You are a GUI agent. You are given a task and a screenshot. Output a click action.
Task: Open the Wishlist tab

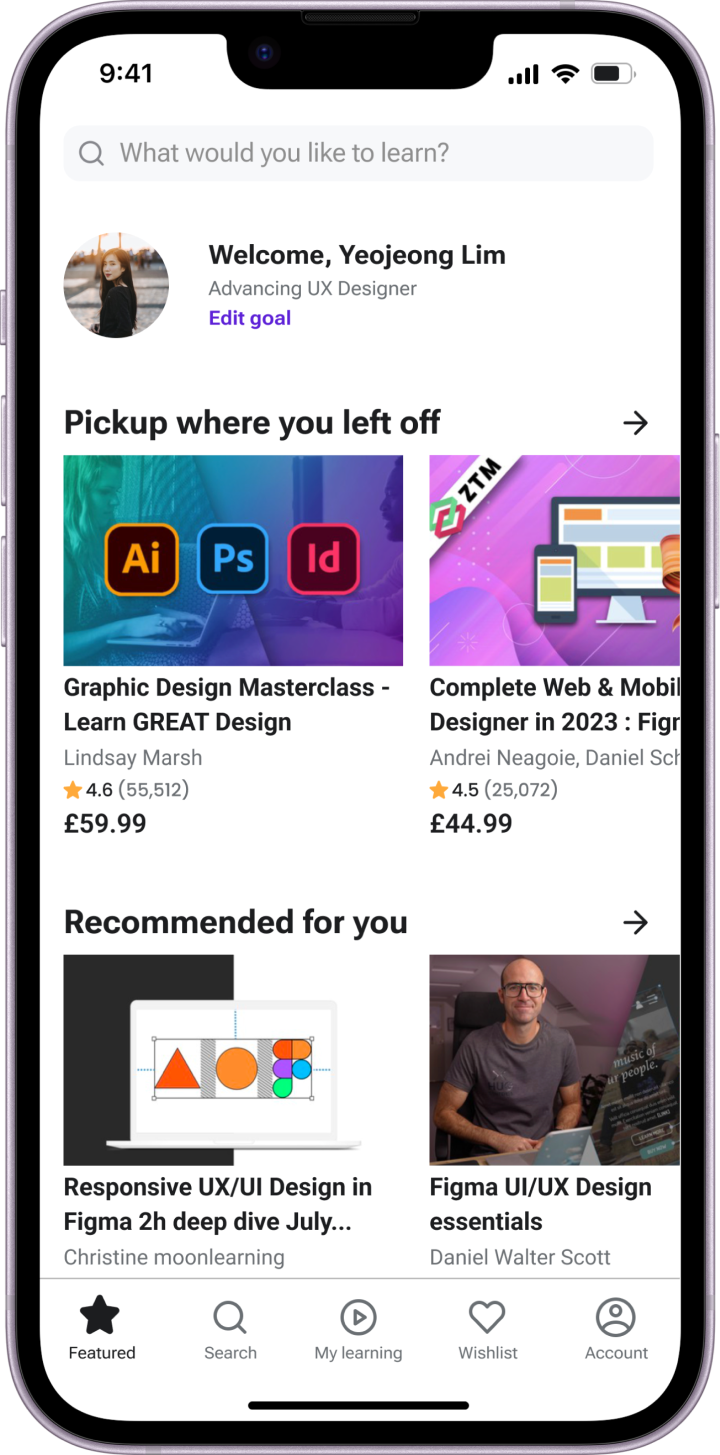click(487, 1328)
